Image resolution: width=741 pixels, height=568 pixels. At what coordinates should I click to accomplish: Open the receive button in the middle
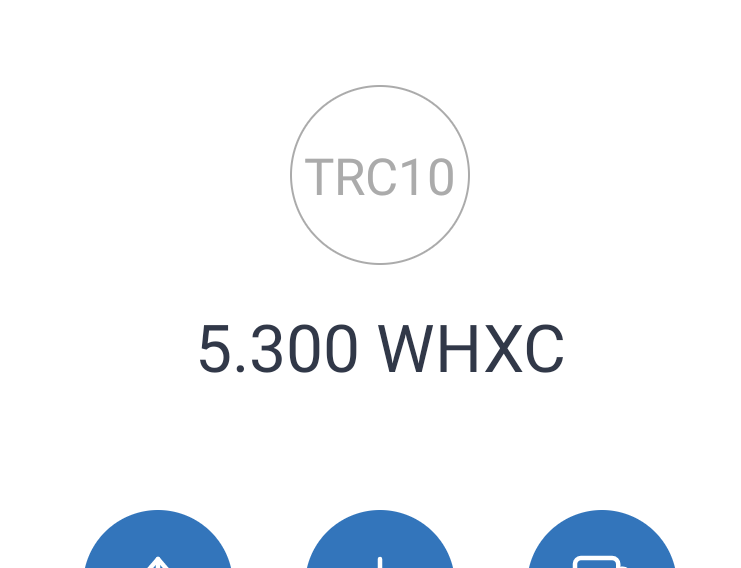point(380,545)
